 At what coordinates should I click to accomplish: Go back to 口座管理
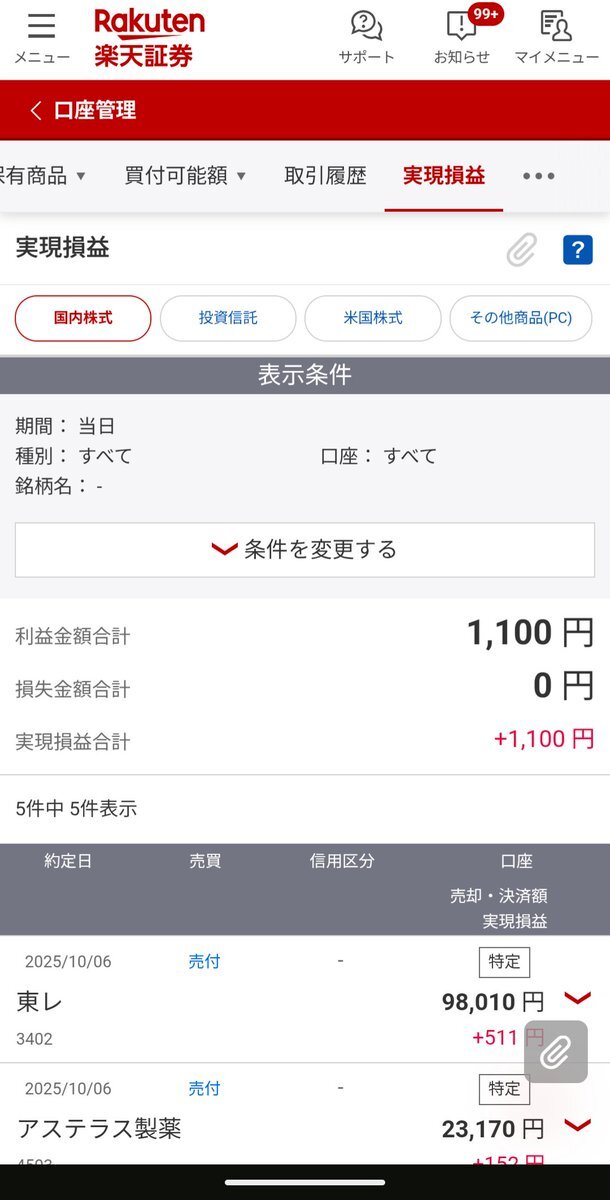coord(84,110)
